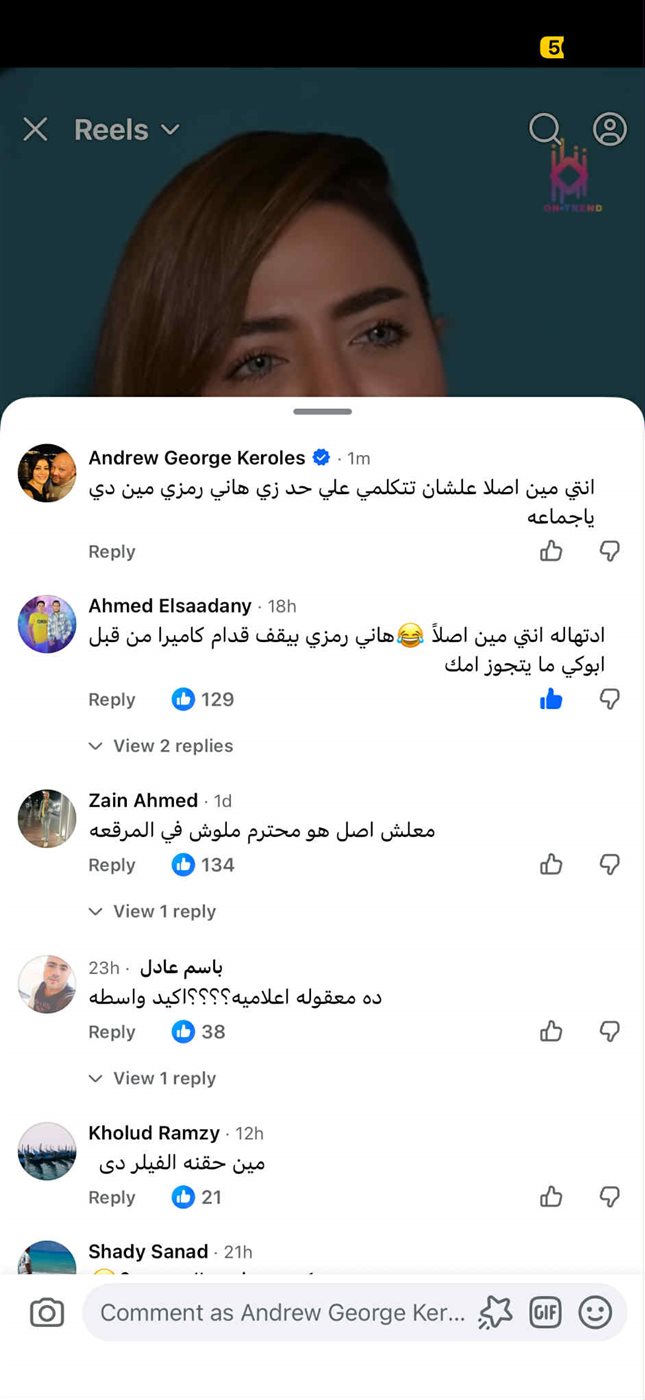Viewport: 645px width, 1400px height.
Task: Like Andrew George Keroles's comment
Action: pyautogui.click(x=551, y=551)
